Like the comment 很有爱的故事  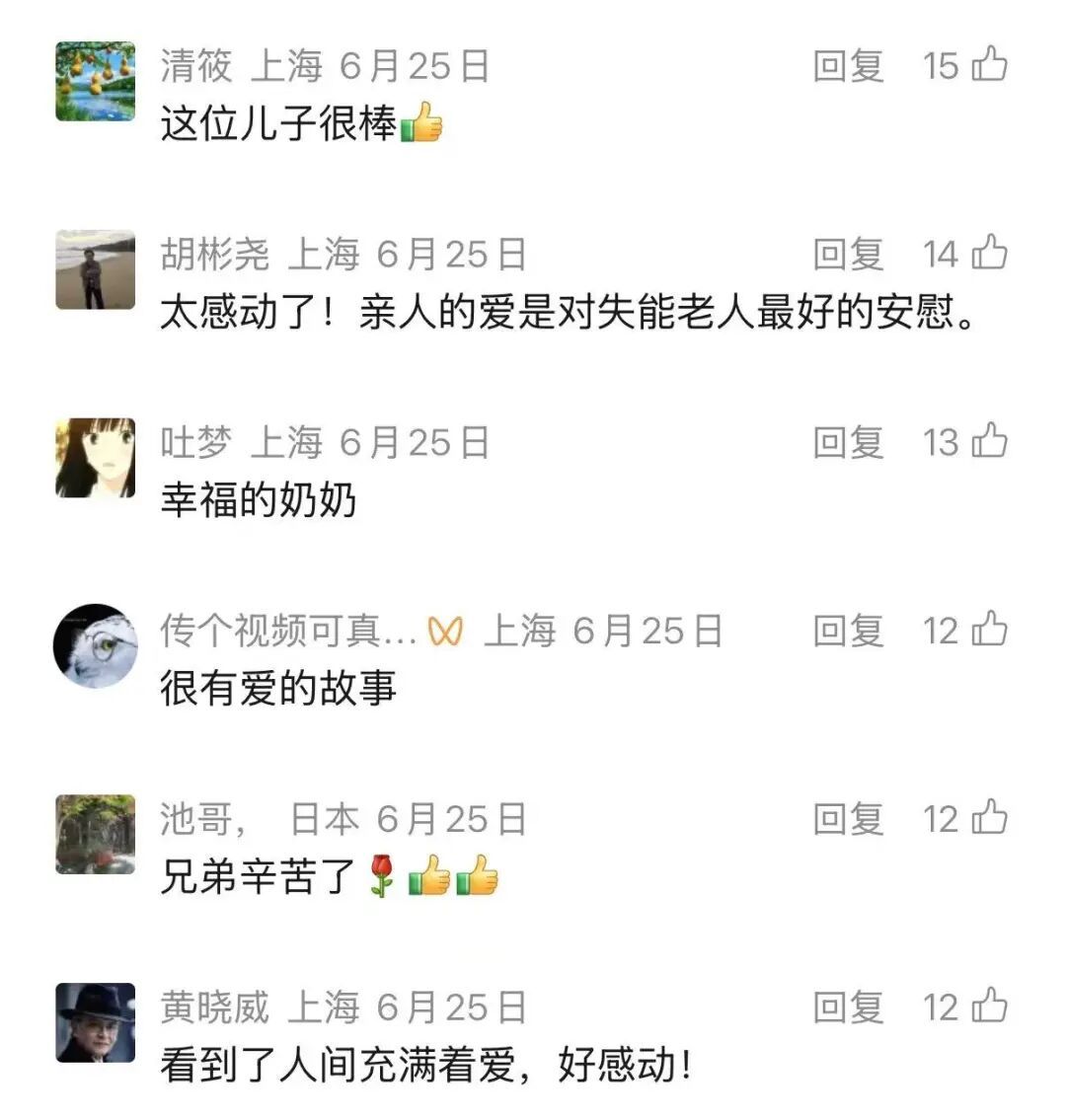[989, 630]
